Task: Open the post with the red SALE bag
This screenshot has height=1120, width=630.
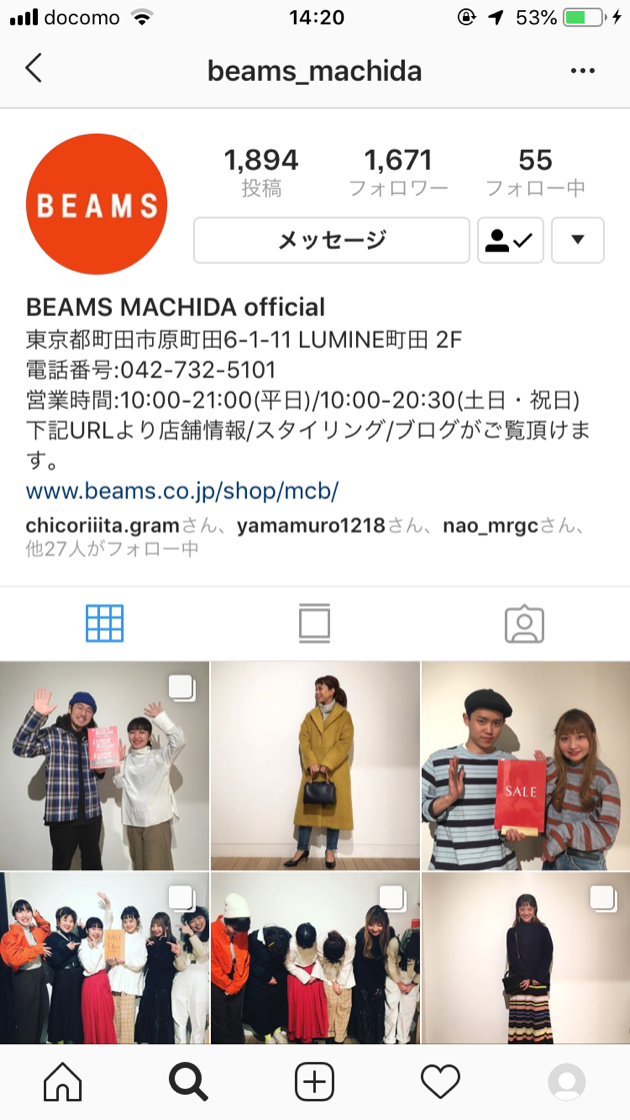Action: click(x=525, y=765)
